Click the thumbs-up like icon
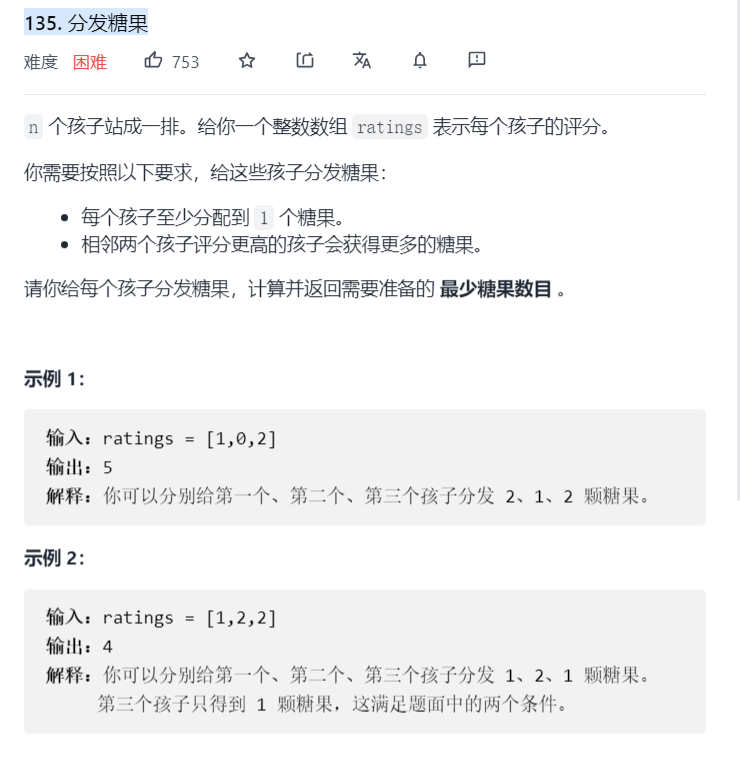740x767 pixels. point(153,61)
